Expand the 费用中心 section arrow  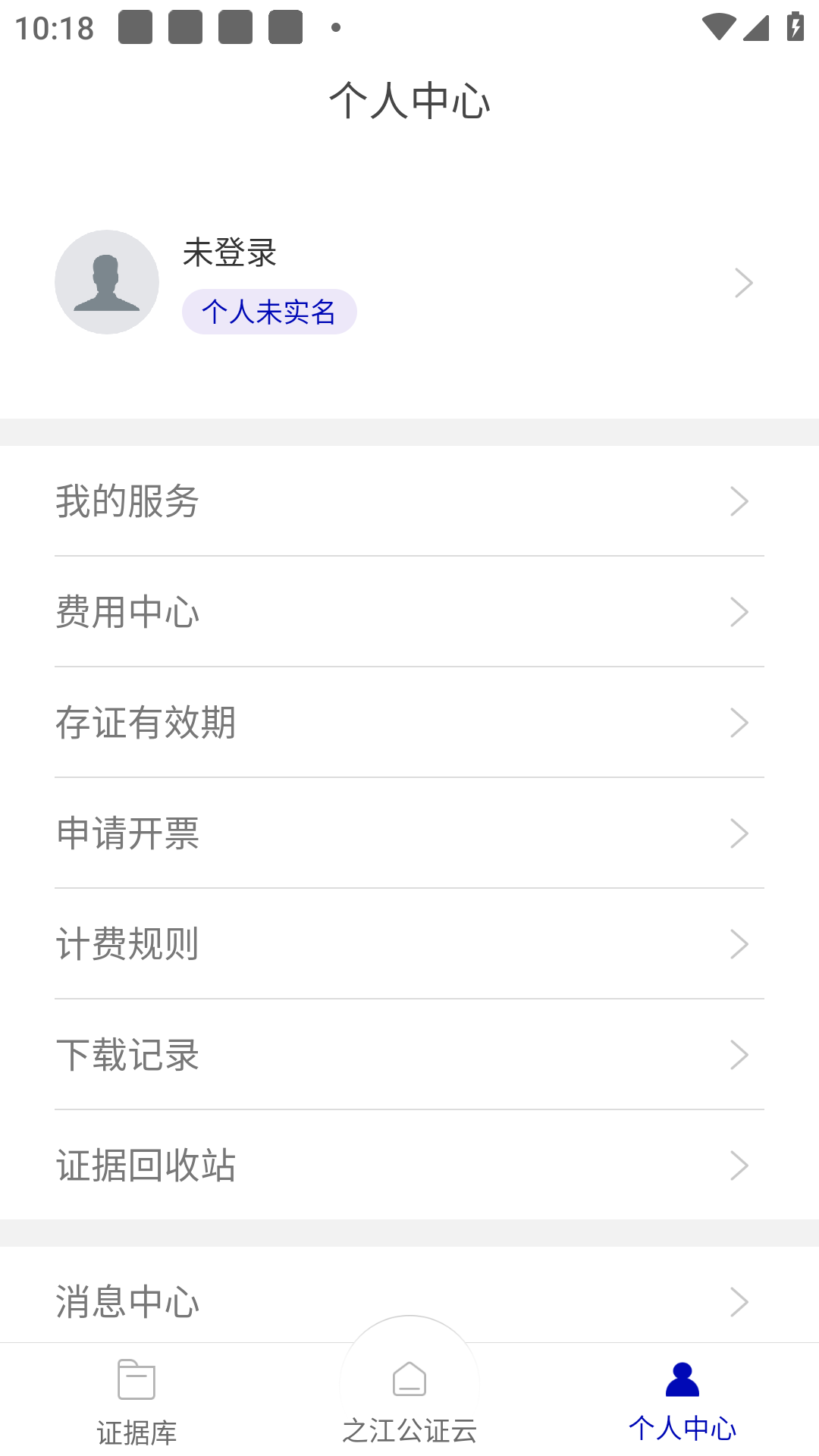[x=739, y=611]
